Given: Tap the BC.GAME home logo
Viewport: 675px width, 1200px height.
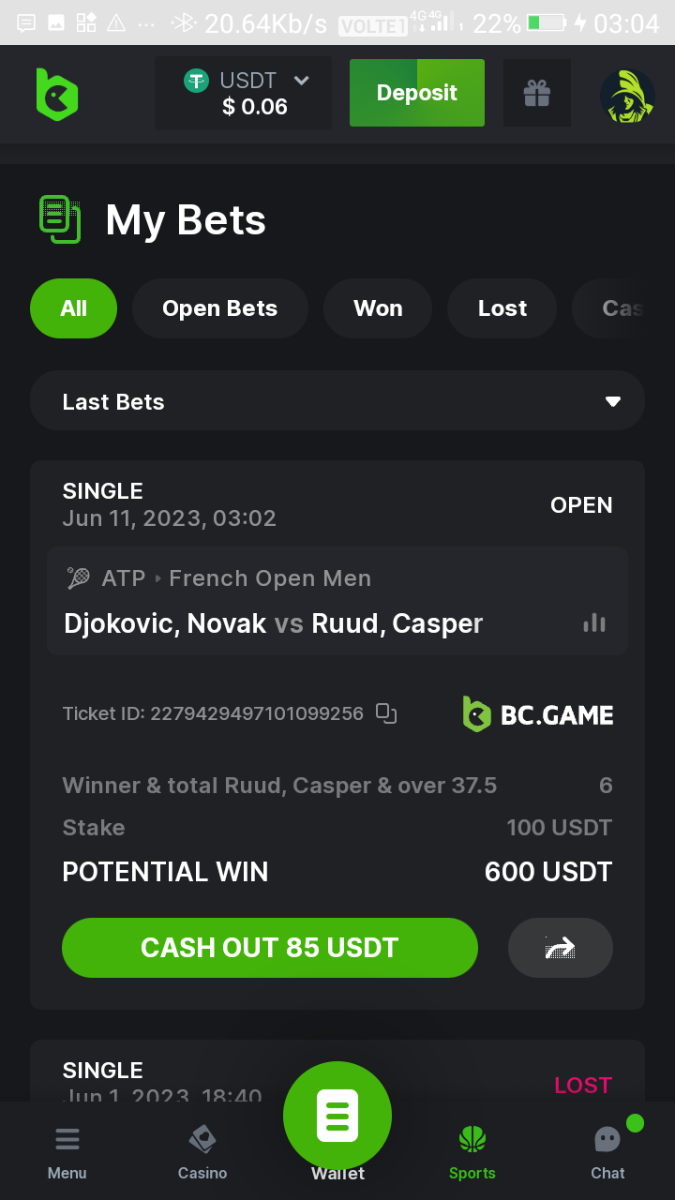Looking at the screenshot, I should (x=57, y=95).
